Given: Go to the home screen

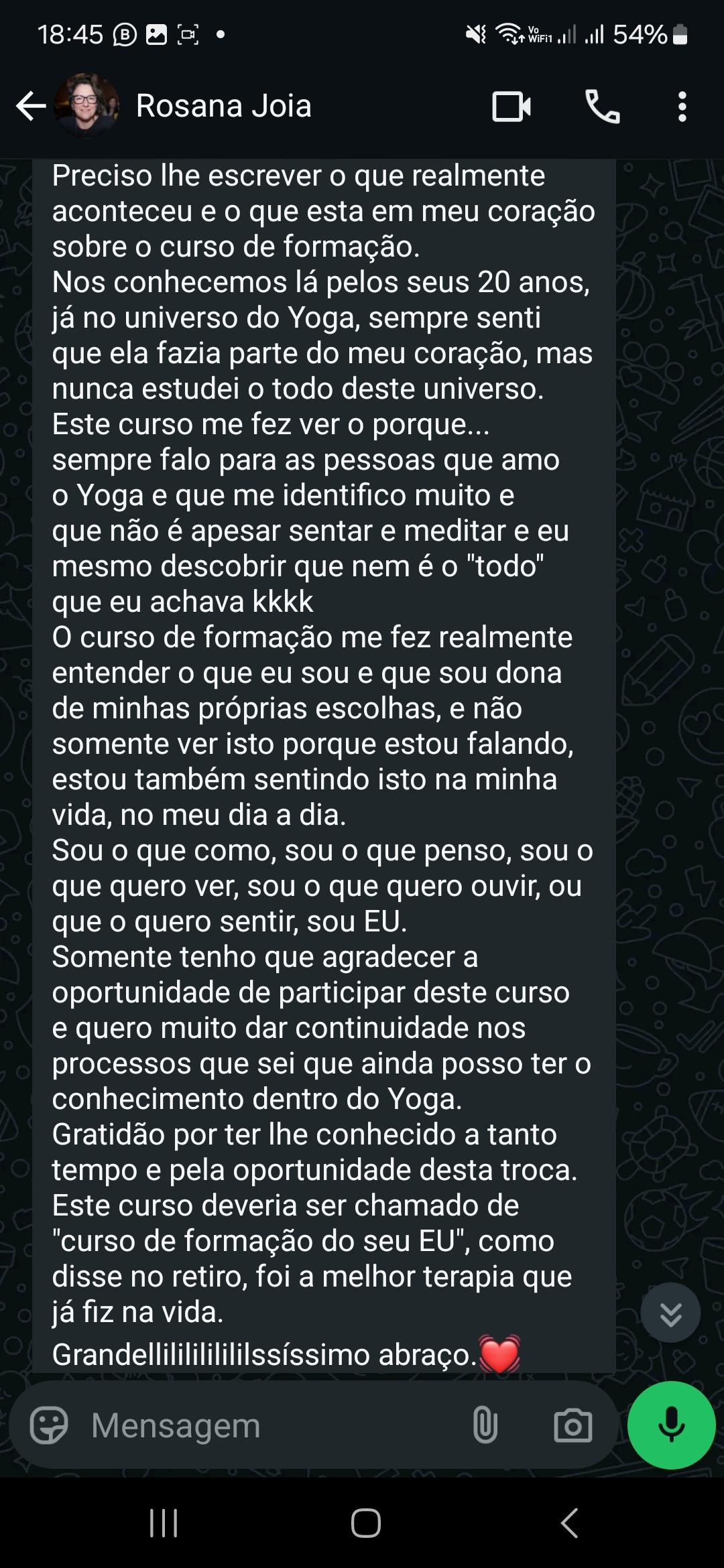Looking at the screenshot, I should click(366, 1523).
